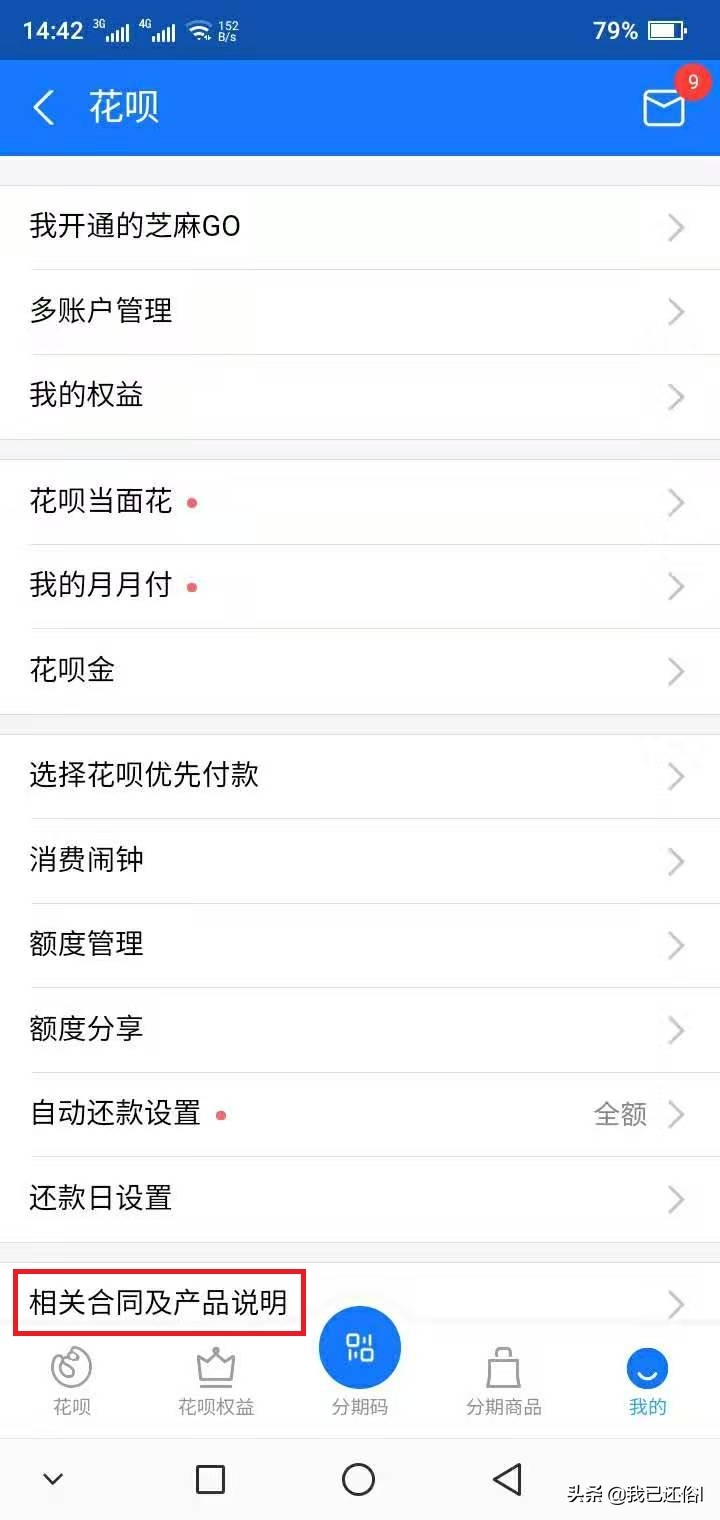Open 相关合同及产品说明
The image size is (720, 1520).
pyautogui.click(x=158, y=1302)
